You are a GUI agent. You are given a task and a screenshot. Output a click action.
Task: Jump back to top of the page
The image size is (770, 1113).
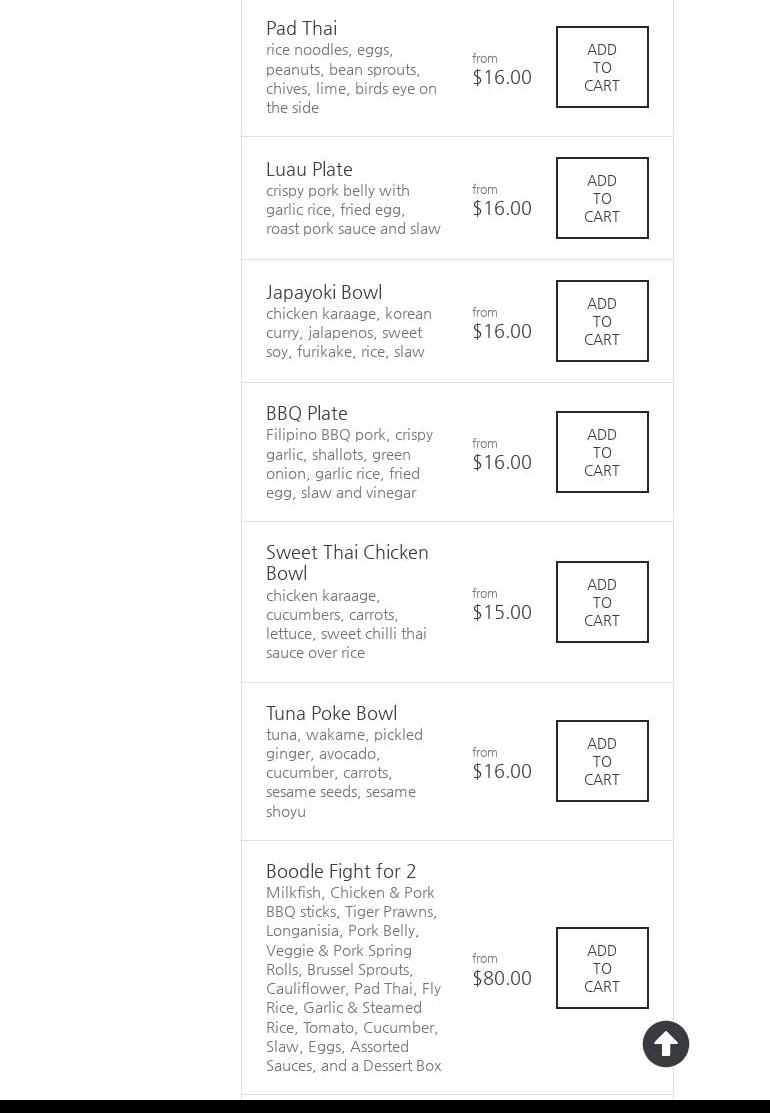[x=666, y=1044]
